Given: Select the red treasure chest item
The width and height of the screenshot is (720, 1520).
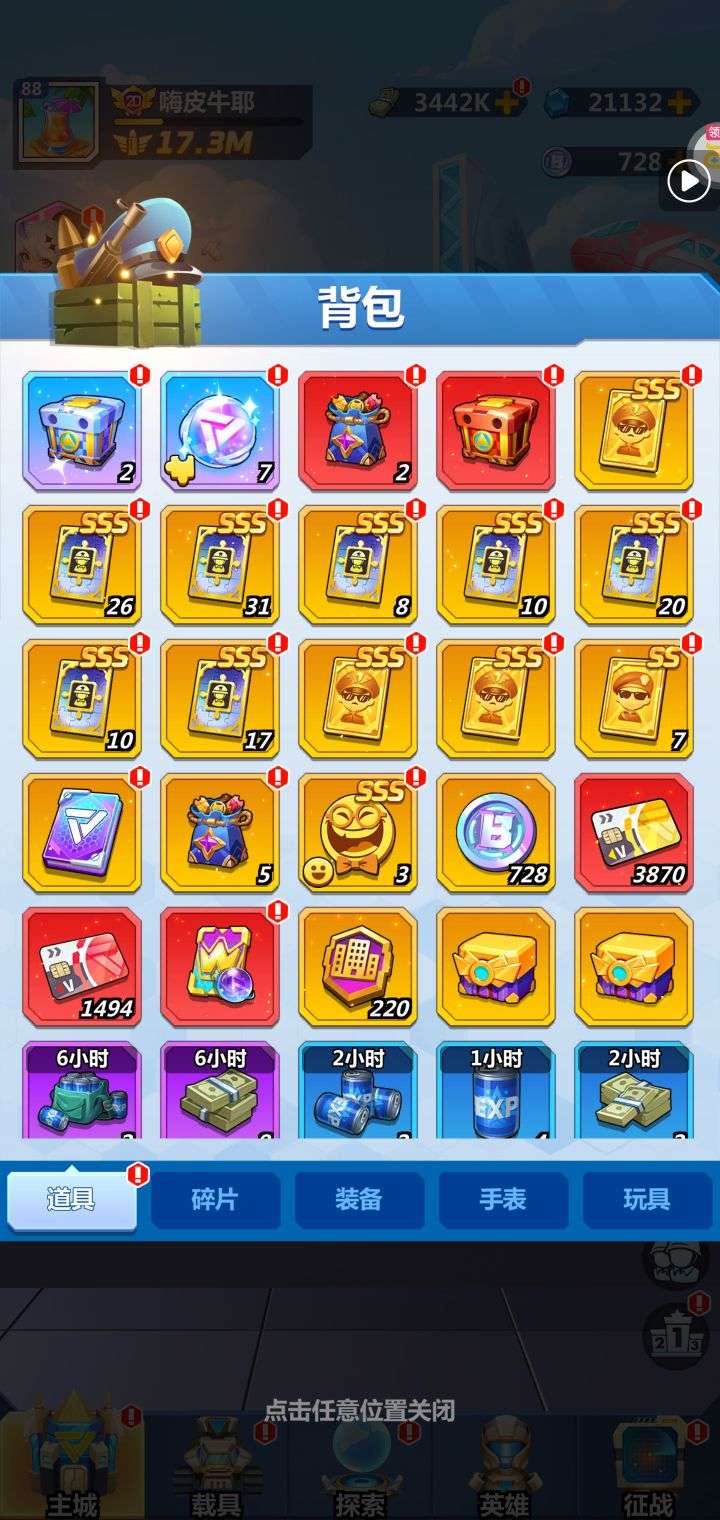Looking at the screenshot, I should coord(496,431).
